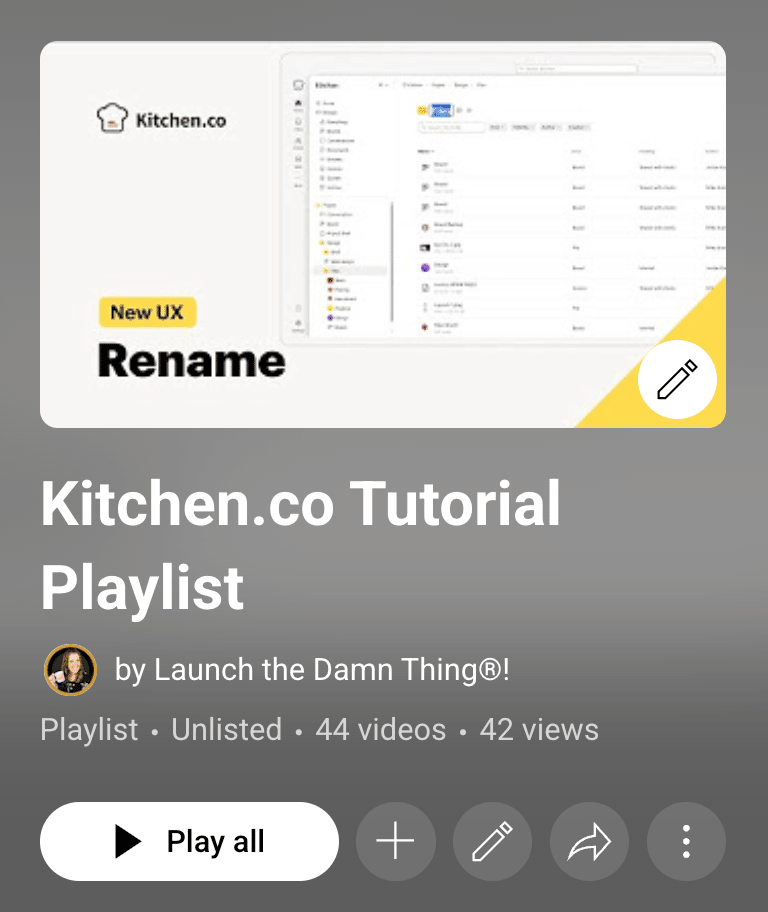This screenshot has height=912, width=768.
Task: Add videos with the plus icon
Action: 395,842
